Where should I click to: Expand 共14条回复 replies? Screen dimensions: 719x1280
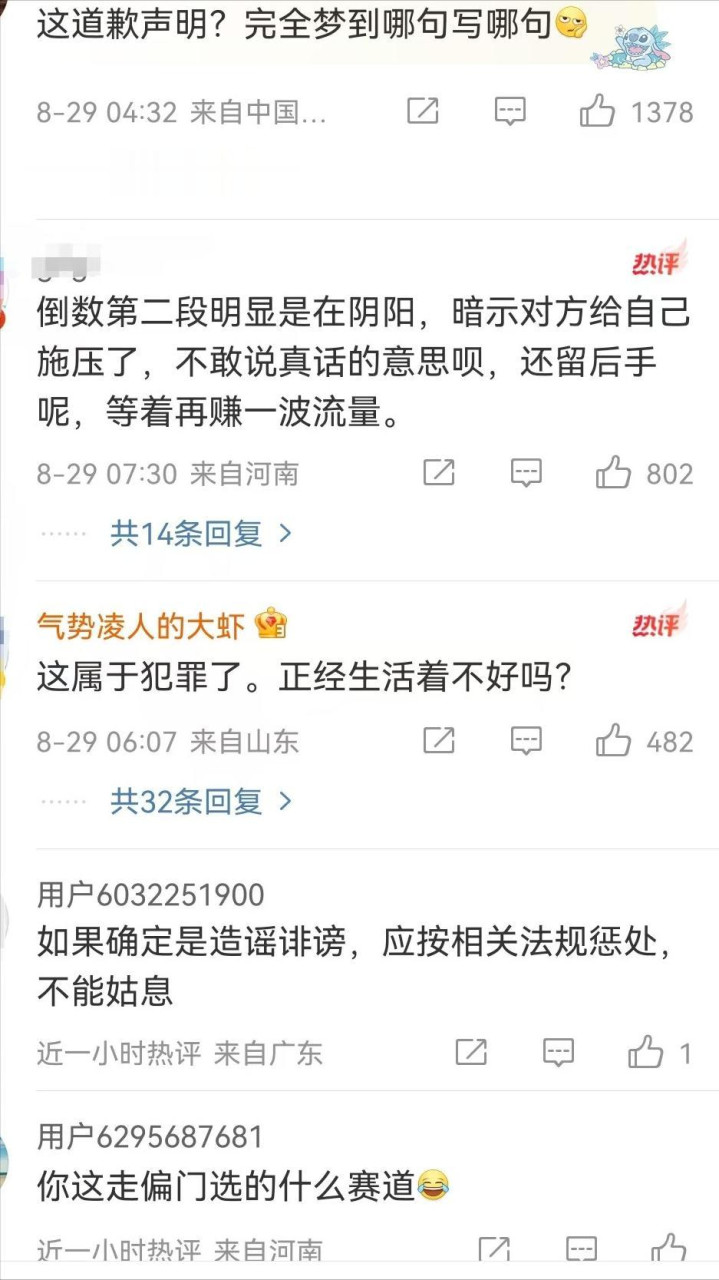tap(200, 534)
